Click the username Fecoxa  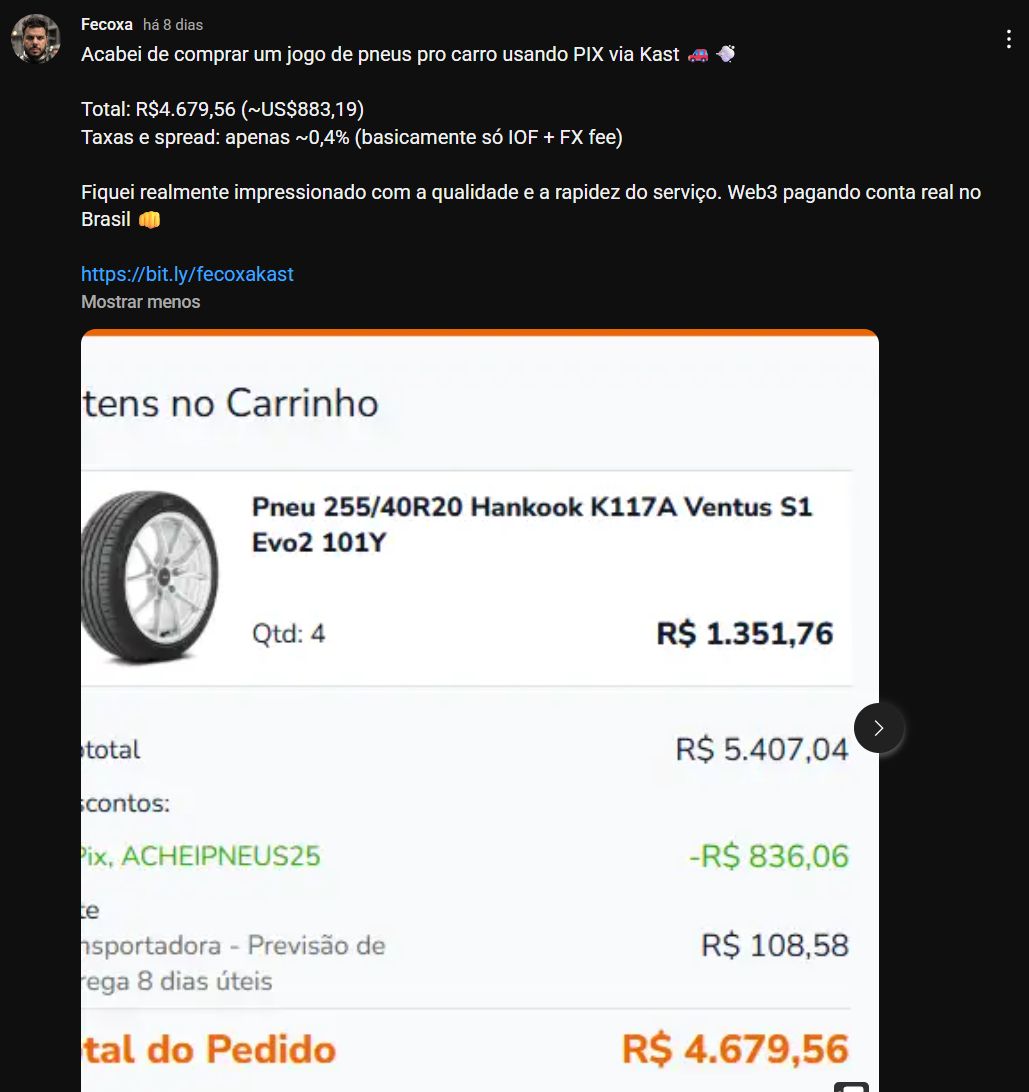[x=109, y=24]
